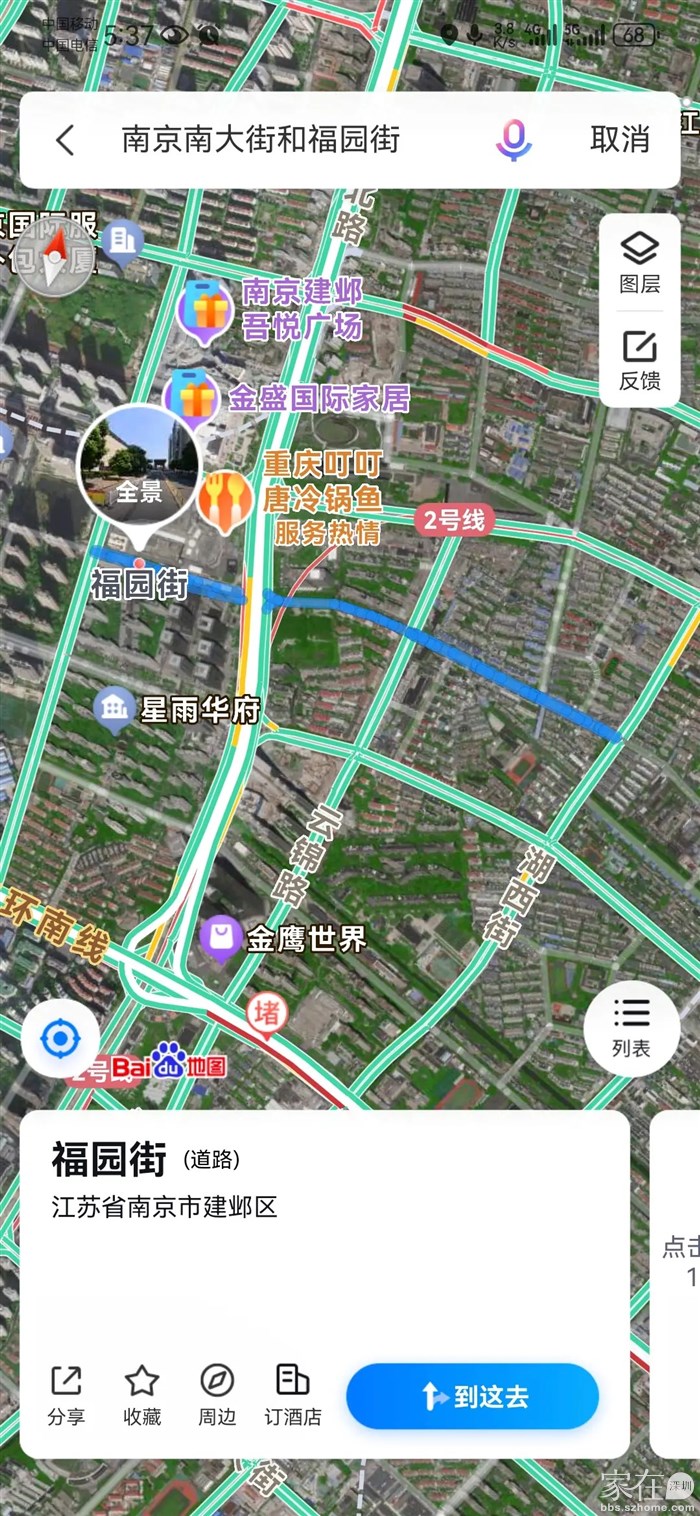Select the 南京建邺吾悦广场 map marker
700x1516 pixels.
coord(206,310)
